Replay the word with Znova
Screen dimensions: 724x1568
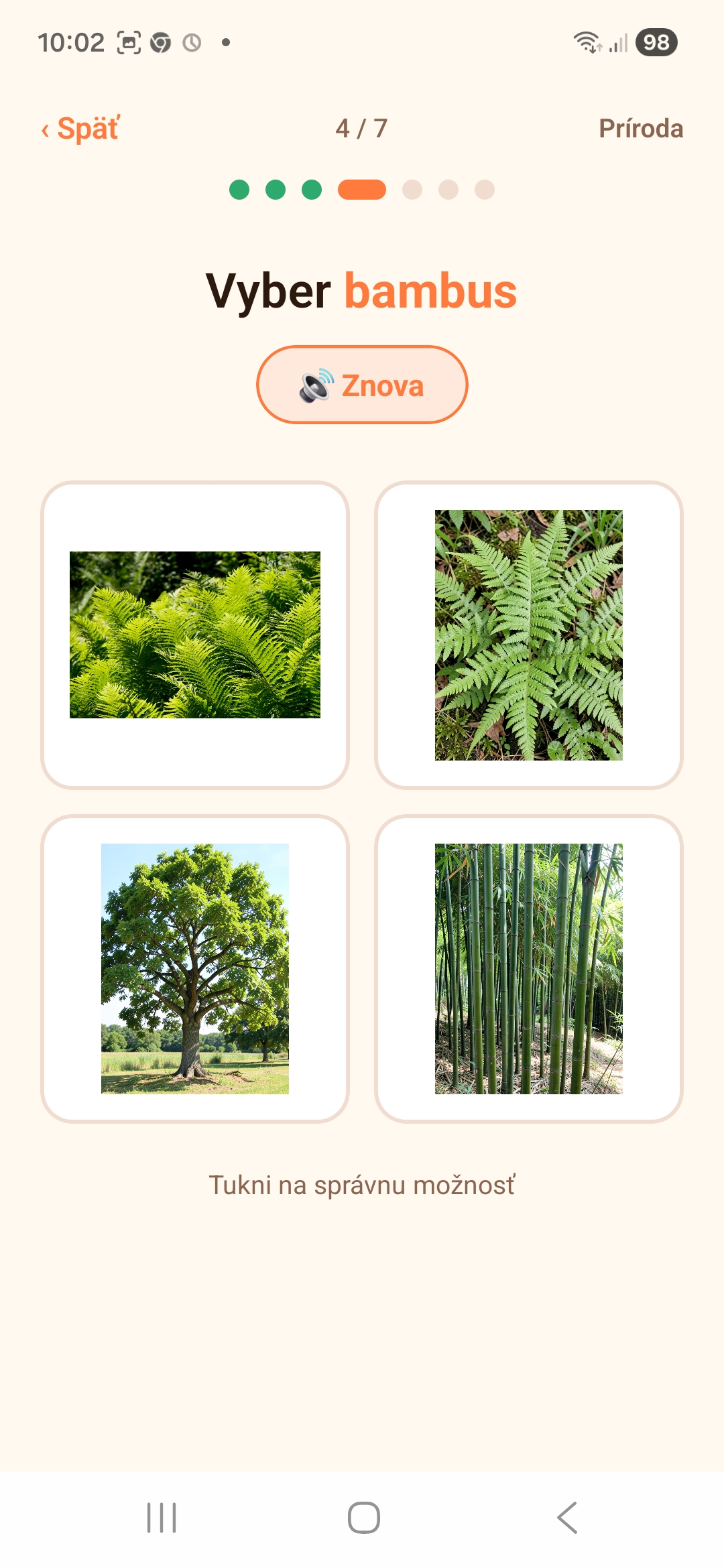point(362,385)
